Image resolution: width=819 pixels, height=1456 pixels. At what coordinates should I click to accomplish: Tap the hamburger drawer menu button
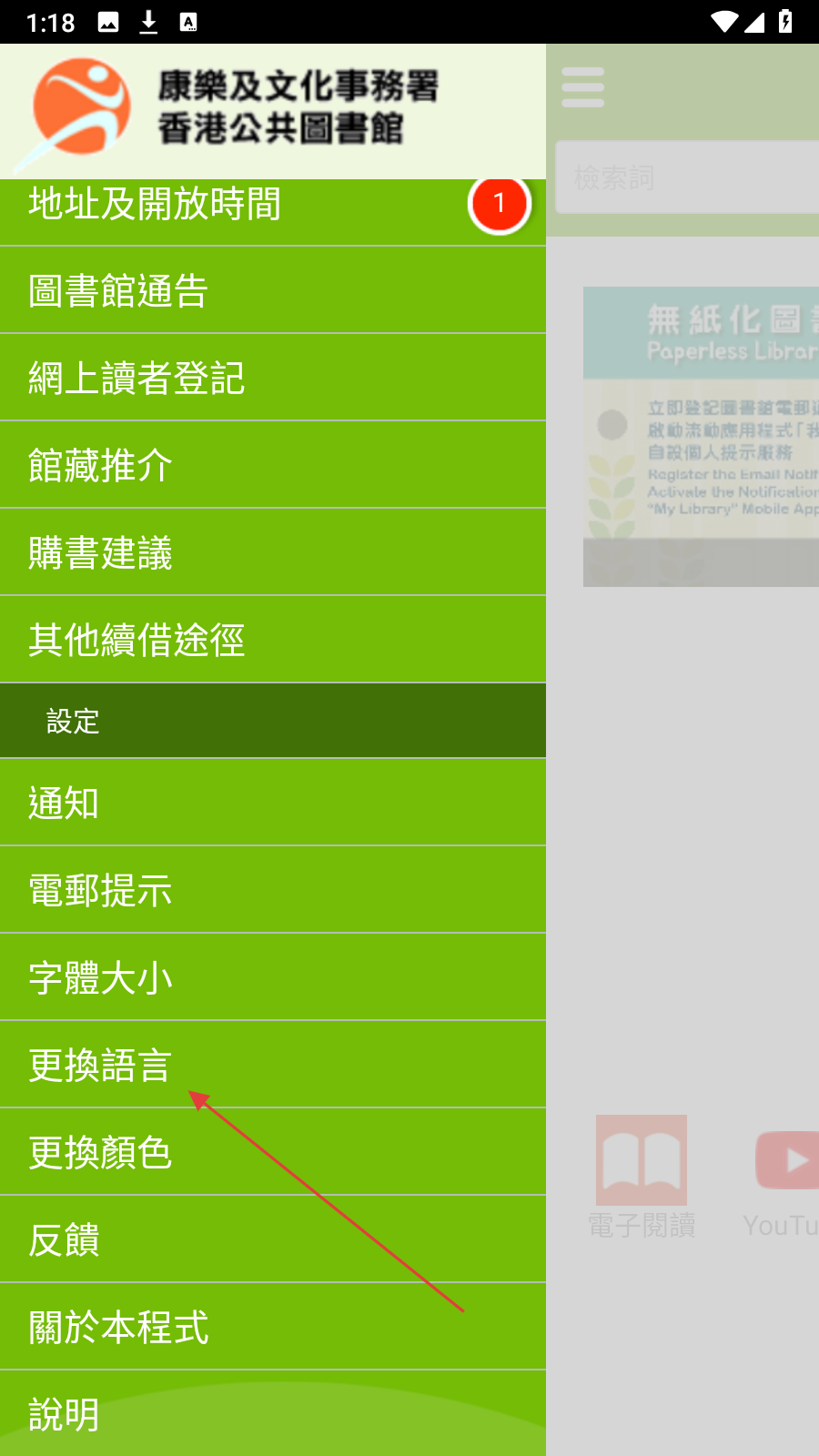point(583,87)
